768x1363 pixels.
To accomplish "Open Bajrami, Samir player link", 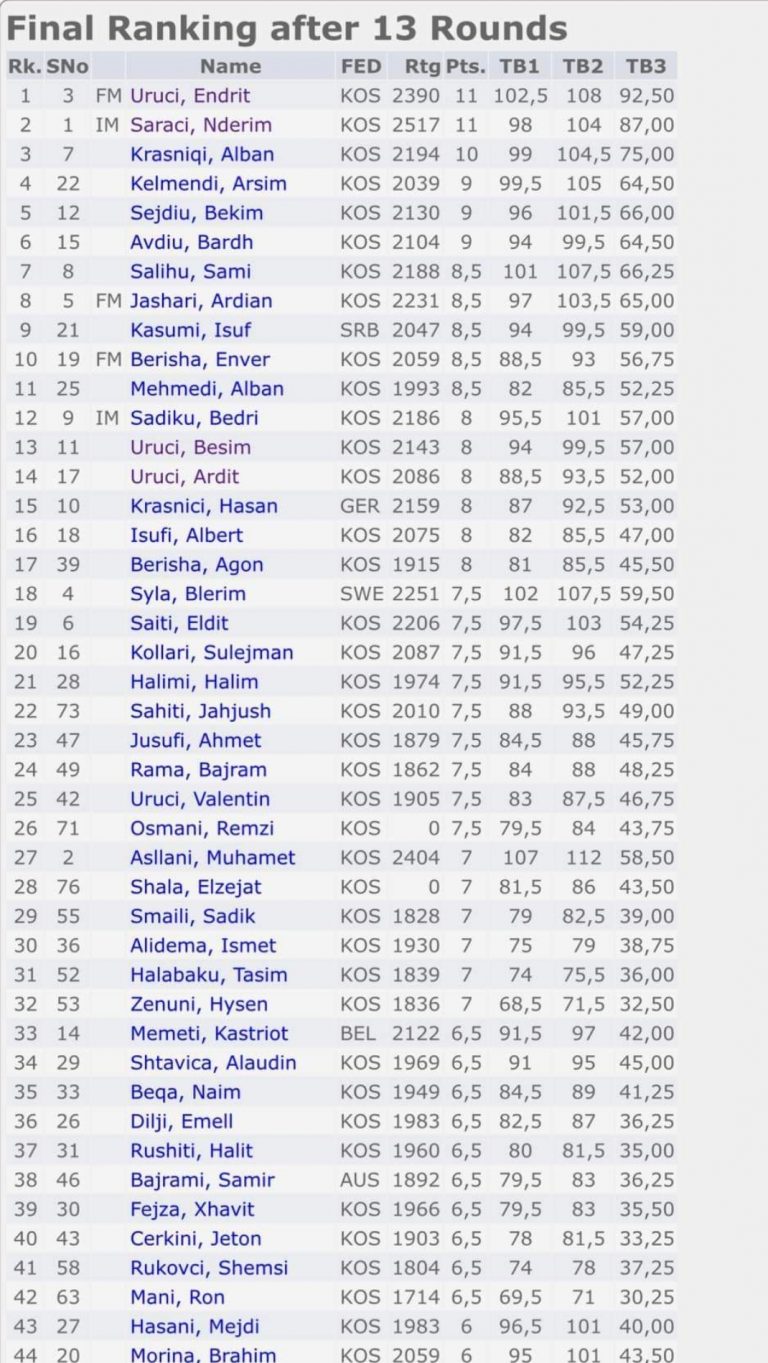I will pyautogui.click(x=202, y=1180).
